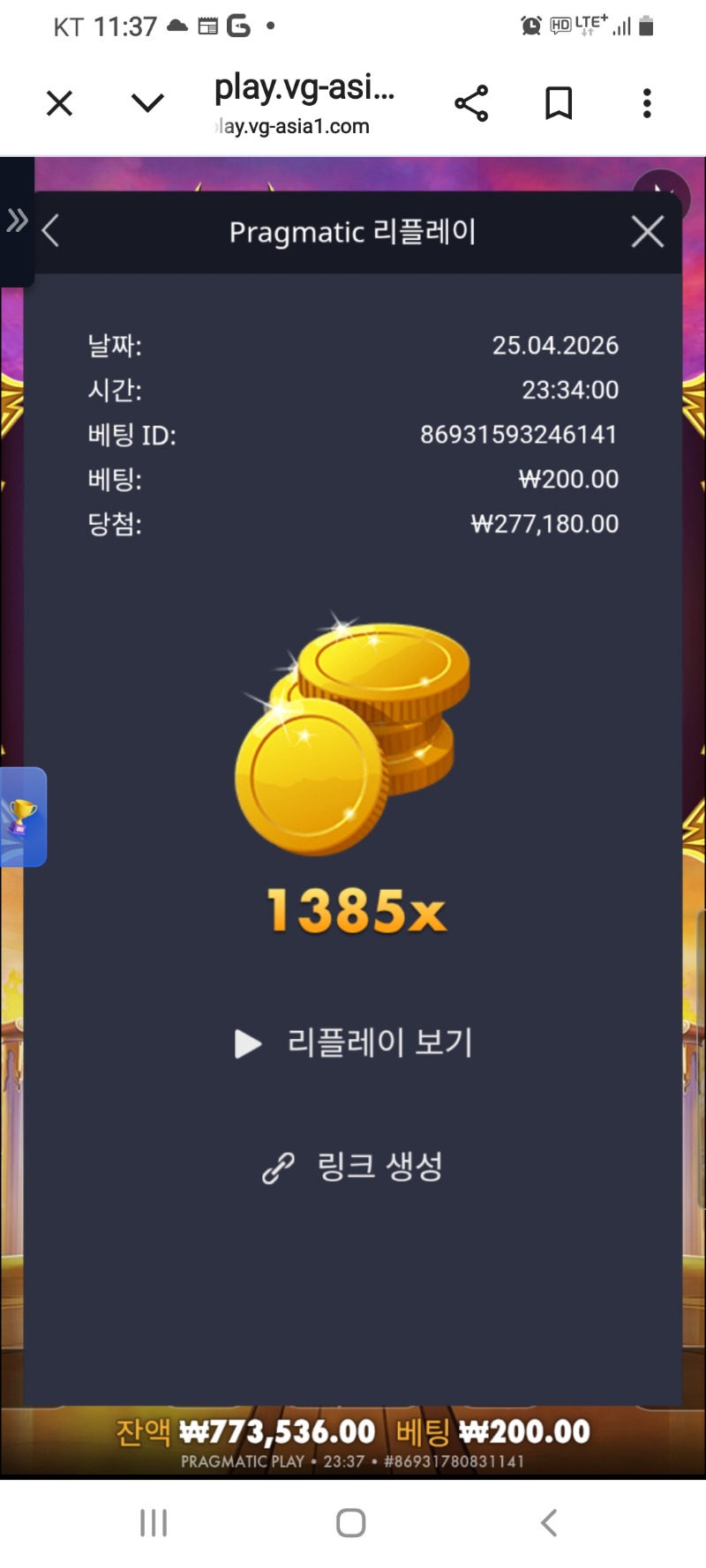Open the trophy tournament widget

click(x=22, y=817)
